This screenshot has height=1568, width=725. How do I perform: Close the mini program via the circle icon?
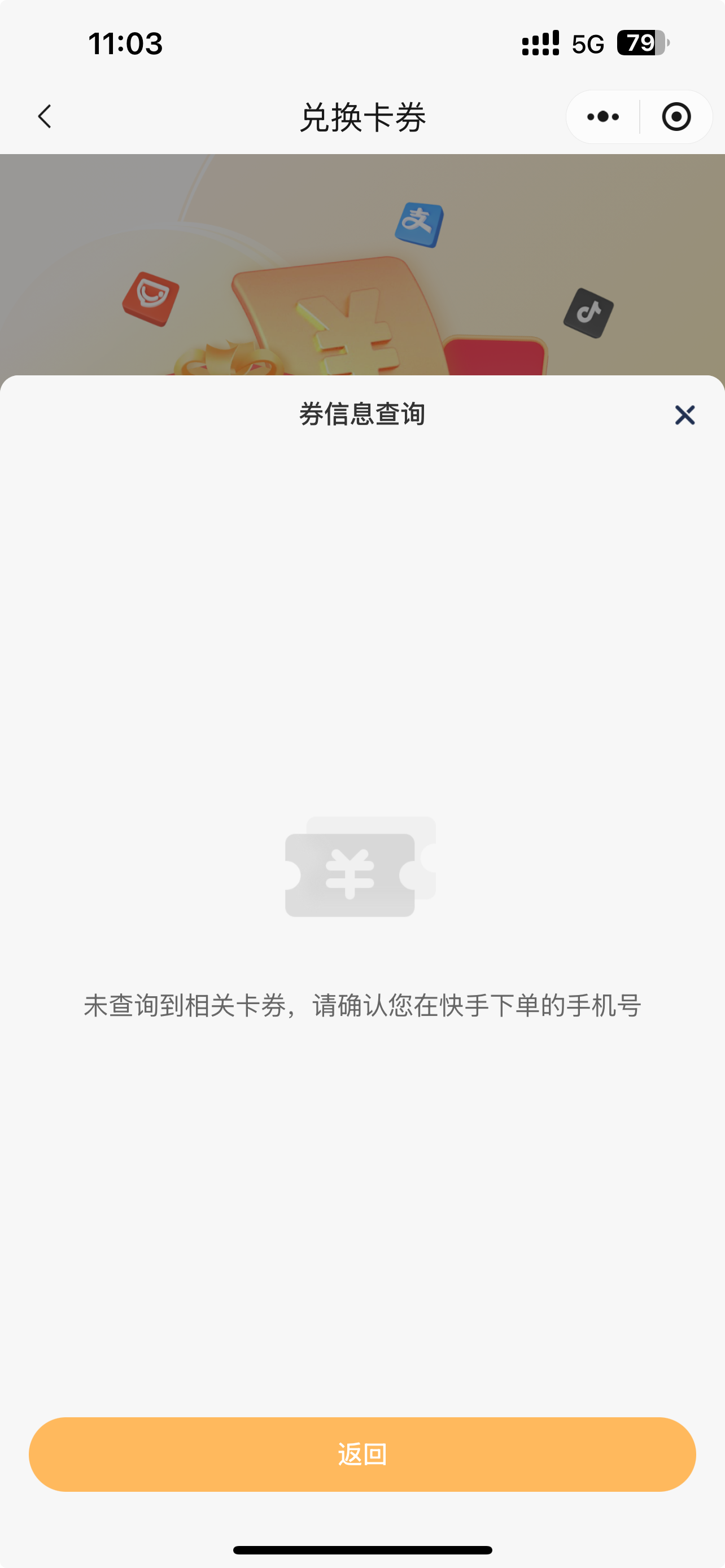click(x=676, y=117)
